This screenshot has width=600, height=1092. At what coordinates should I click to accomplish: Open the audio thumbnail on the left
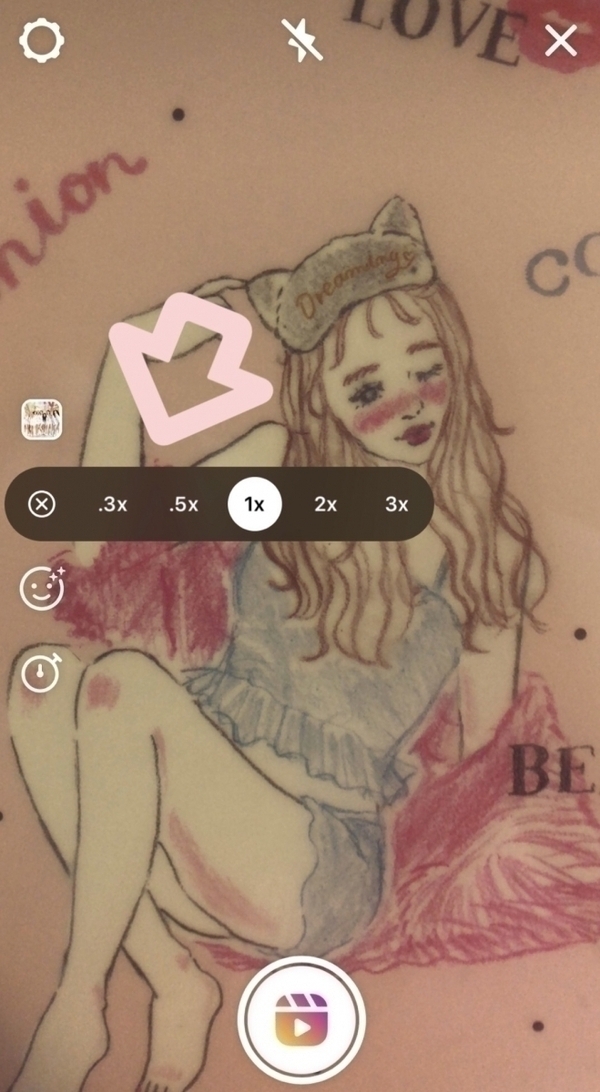[42, 420]
